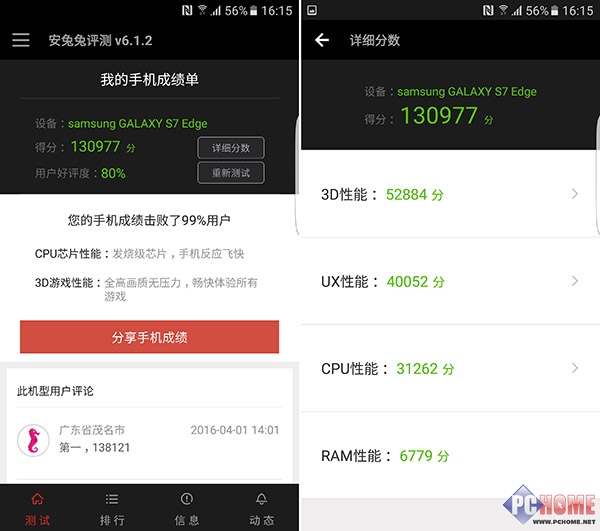The image size is (600, 531).
Task: Open the user review from 广东省茂名市
Action: 149,439
